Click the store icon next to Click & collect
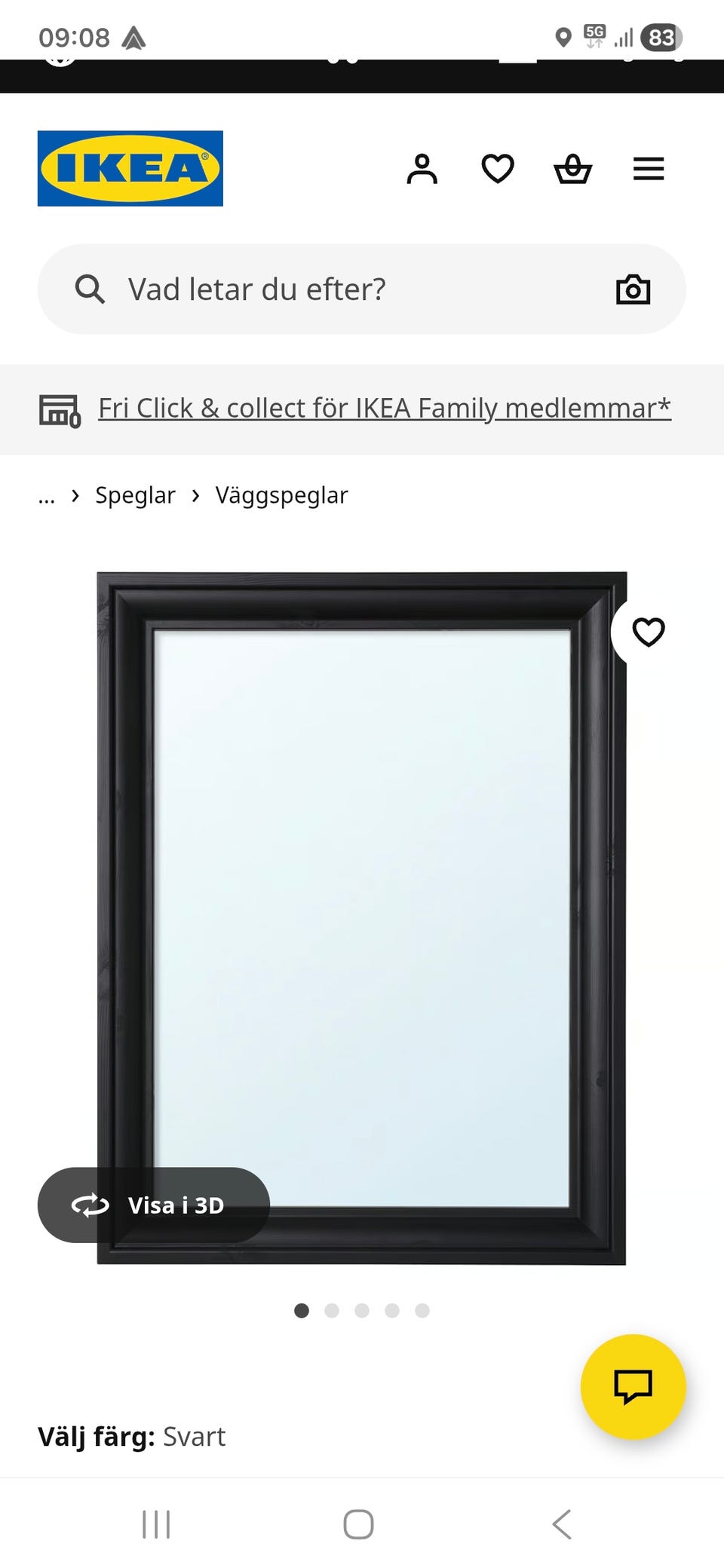This screenshot has width=724, height=1568. [x=60, y=411]
